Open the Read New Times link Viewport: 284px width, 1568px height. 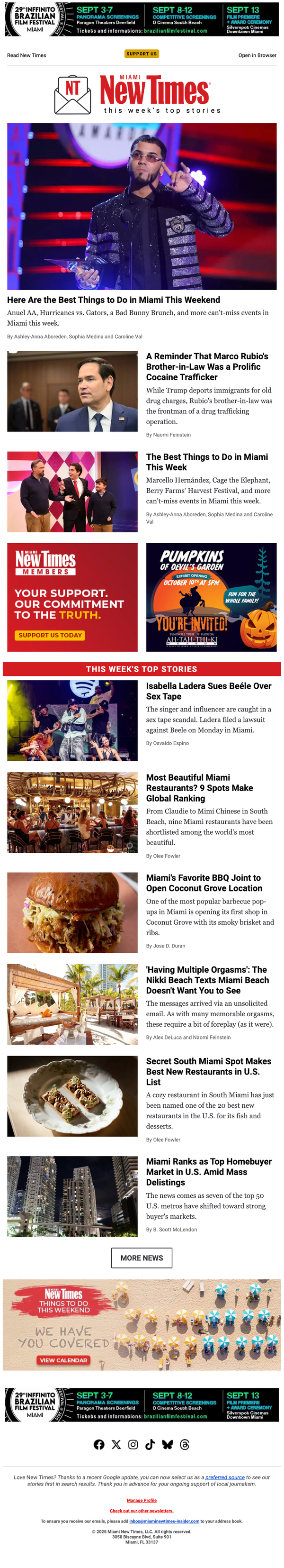click(27, 55)
